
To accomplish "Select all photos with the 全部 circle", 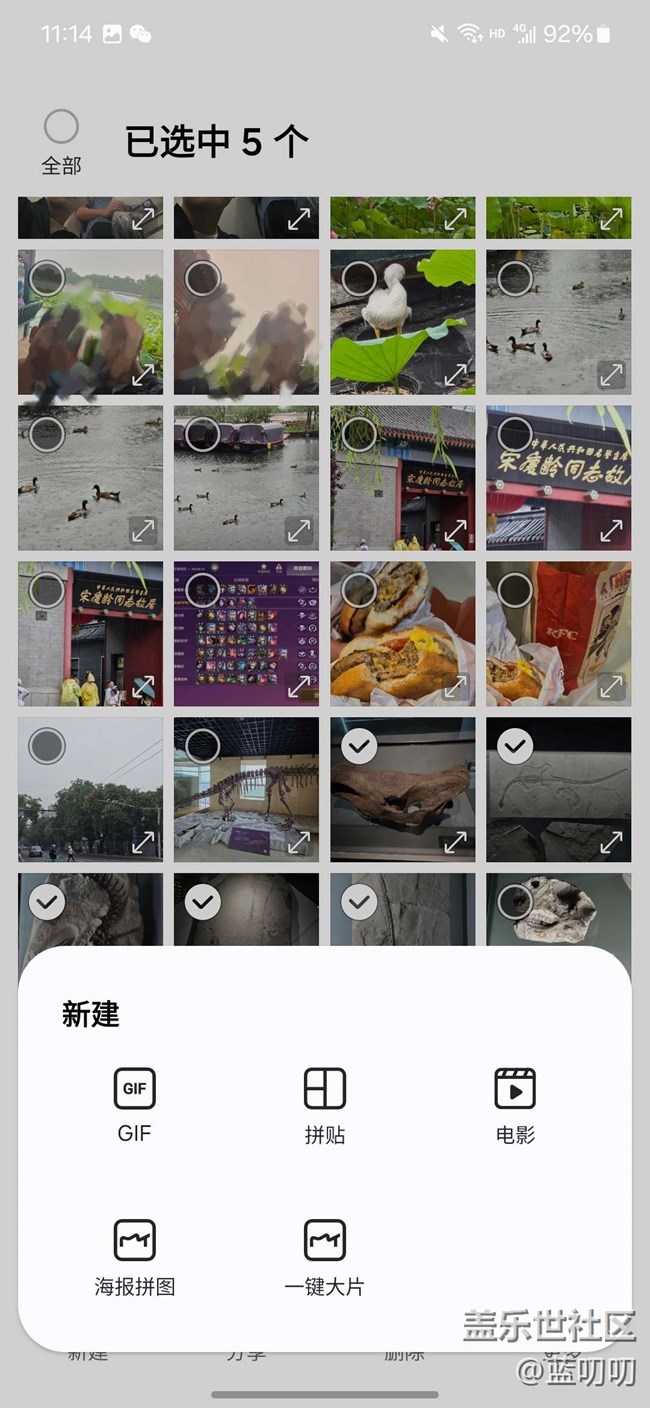I will tap(61, 128).
